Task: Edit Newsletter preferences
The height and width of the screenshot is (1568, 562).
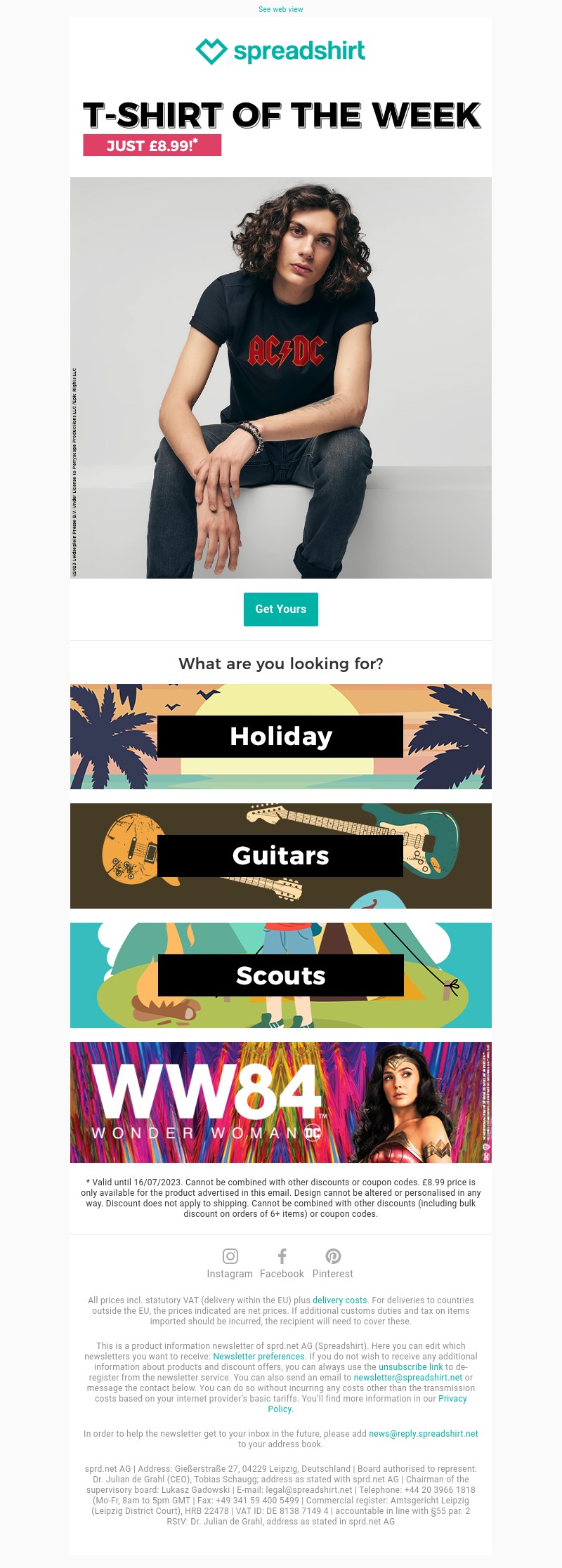Action: (259, 1357)
